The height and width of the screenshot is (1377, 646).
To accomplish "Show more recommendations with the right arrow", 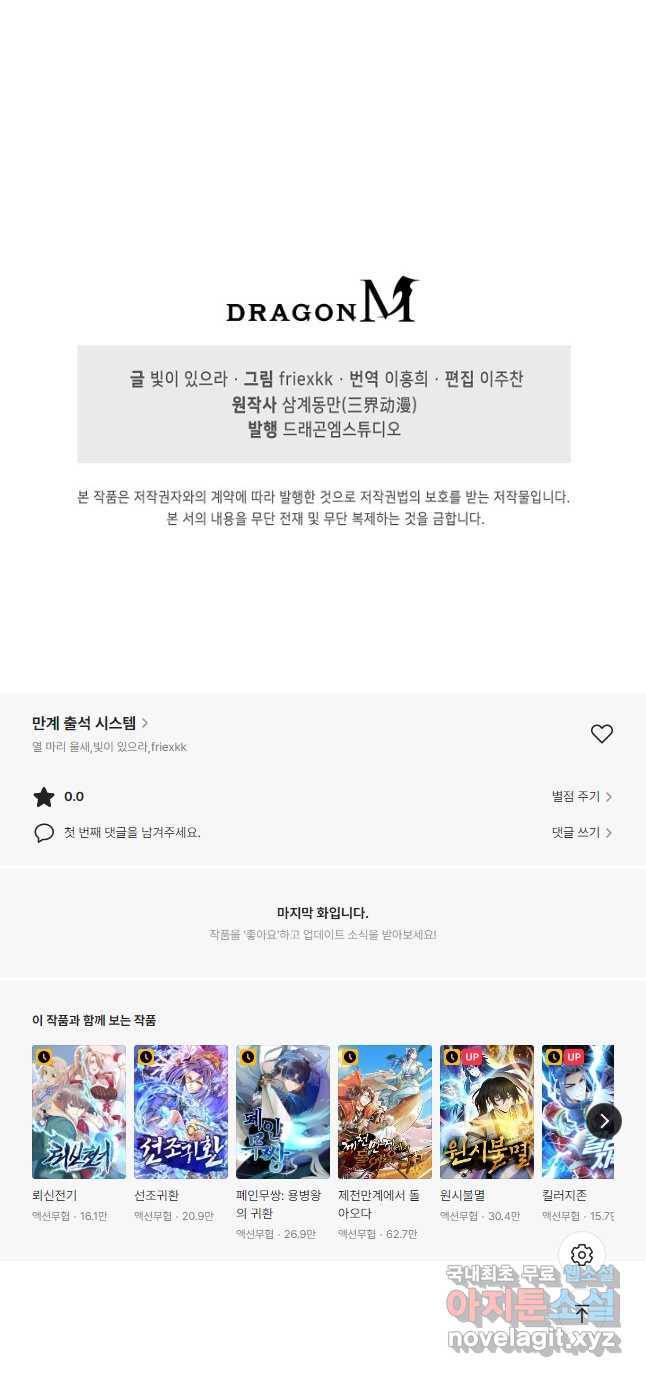I will [604, 1121].
